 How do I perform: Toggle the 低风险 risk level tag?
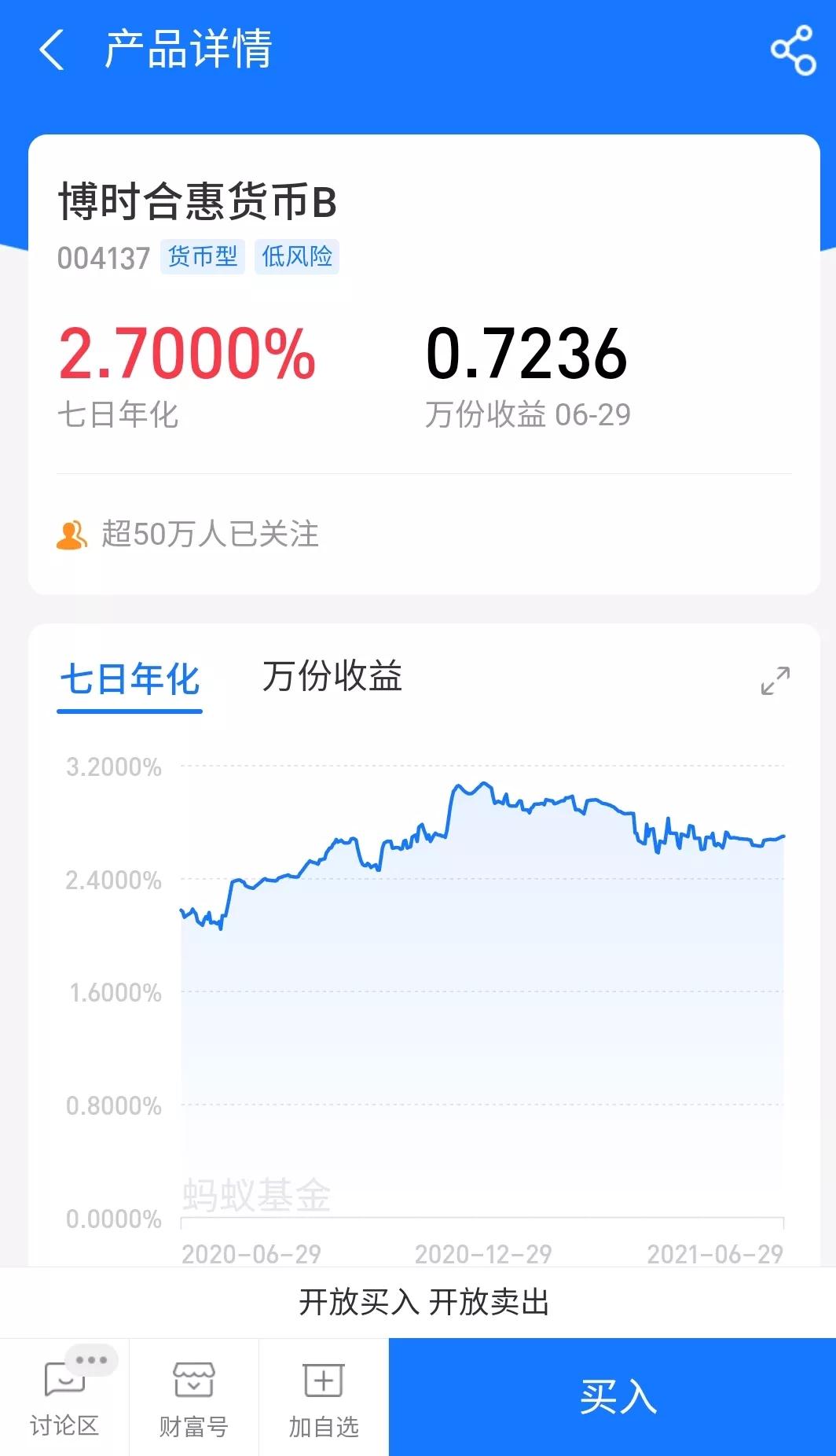[296, 257]
